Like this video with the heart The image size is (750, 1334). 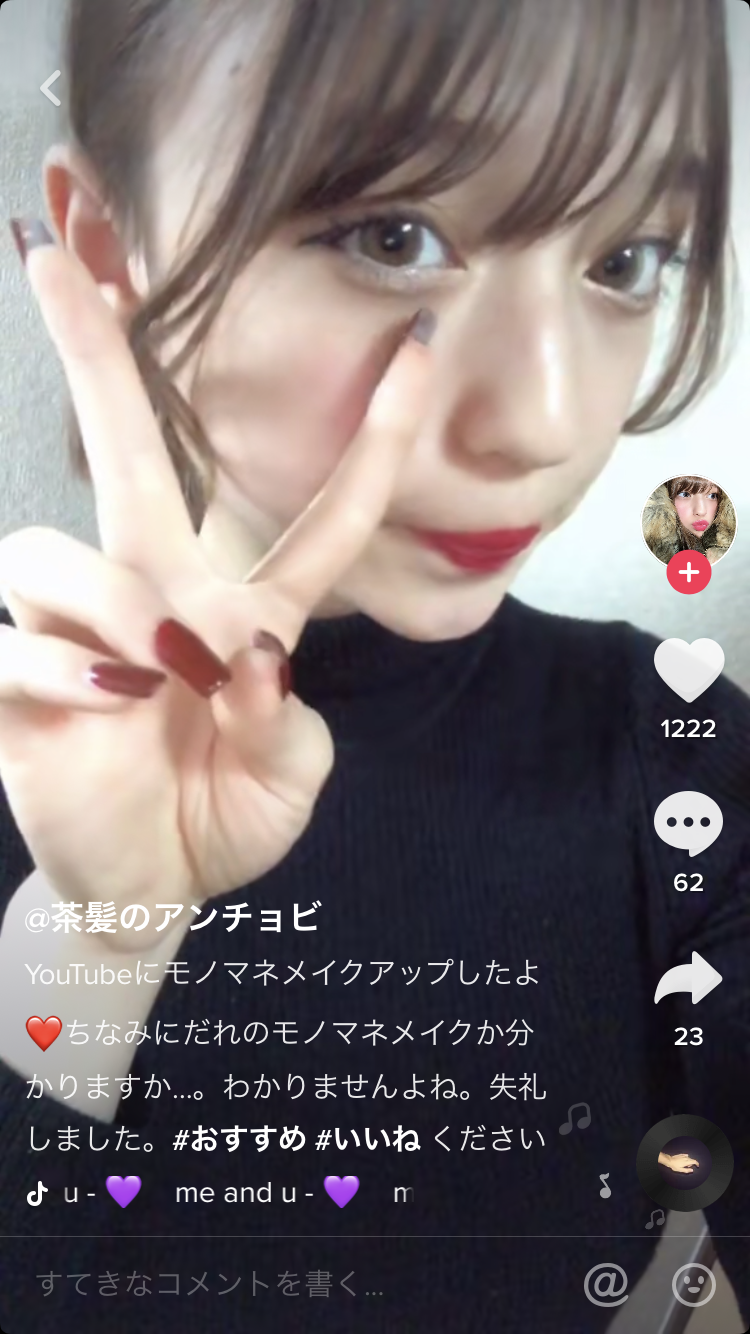[x=688, y=670]
